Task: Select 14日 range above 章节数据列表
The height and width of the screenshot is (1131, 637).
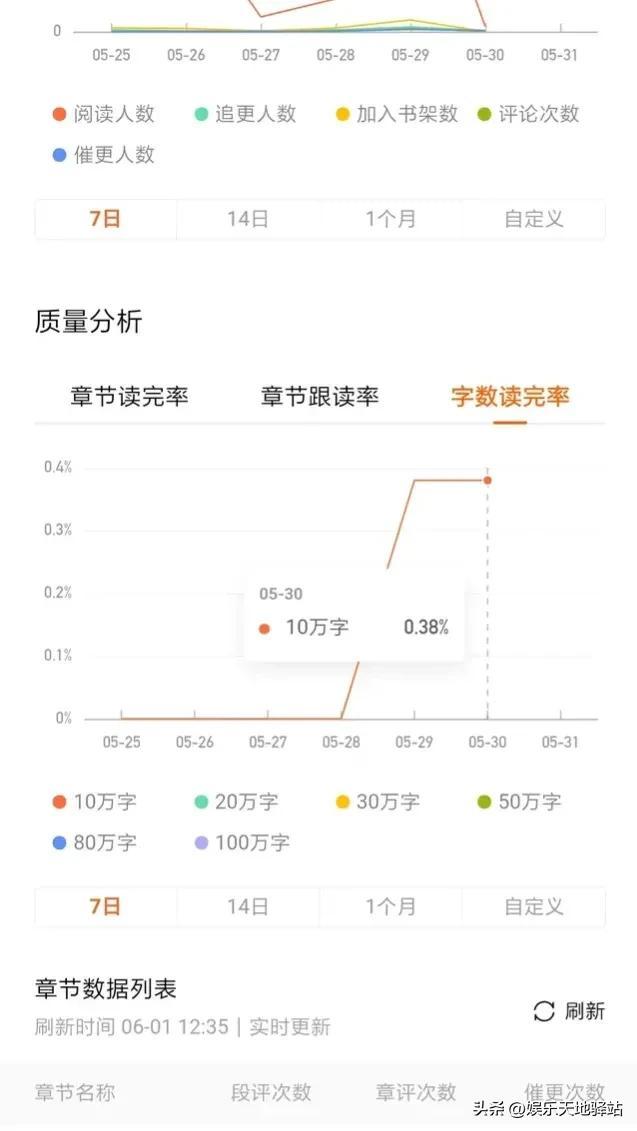Action: pos(248,907)
